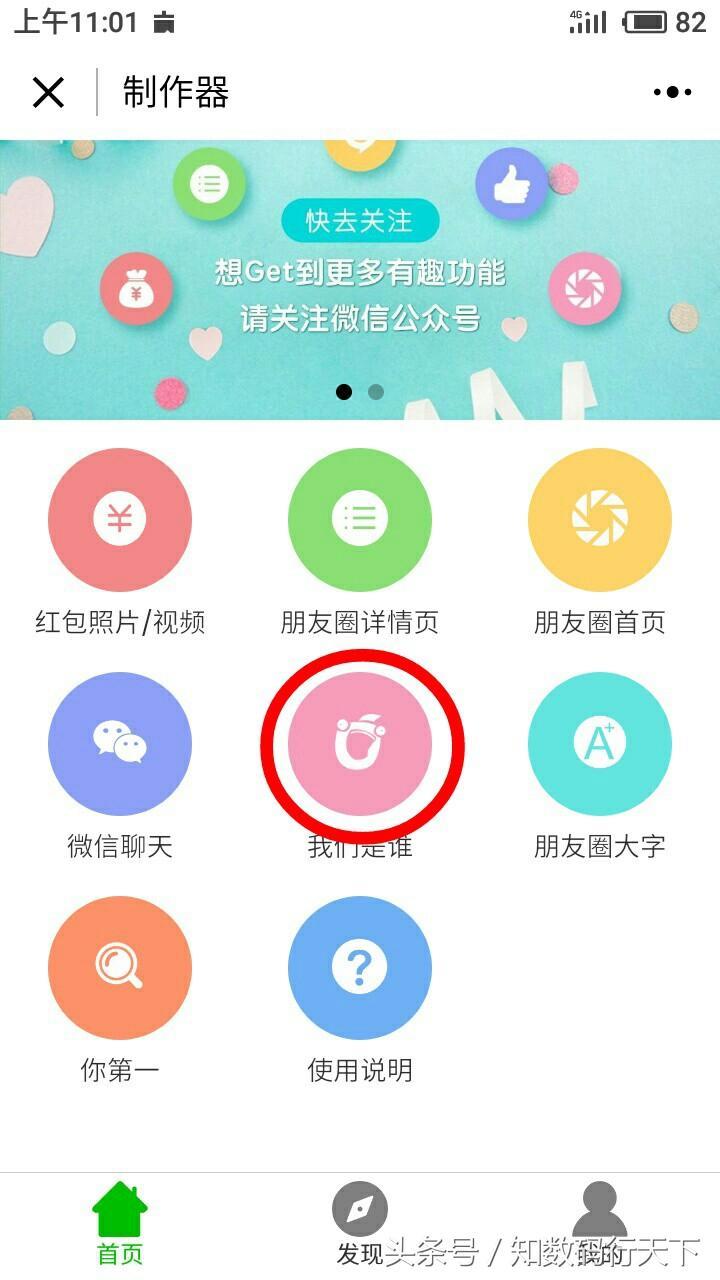Go to the profile tab
This screenshot has width=720, height=1280.
point(600,1215)
